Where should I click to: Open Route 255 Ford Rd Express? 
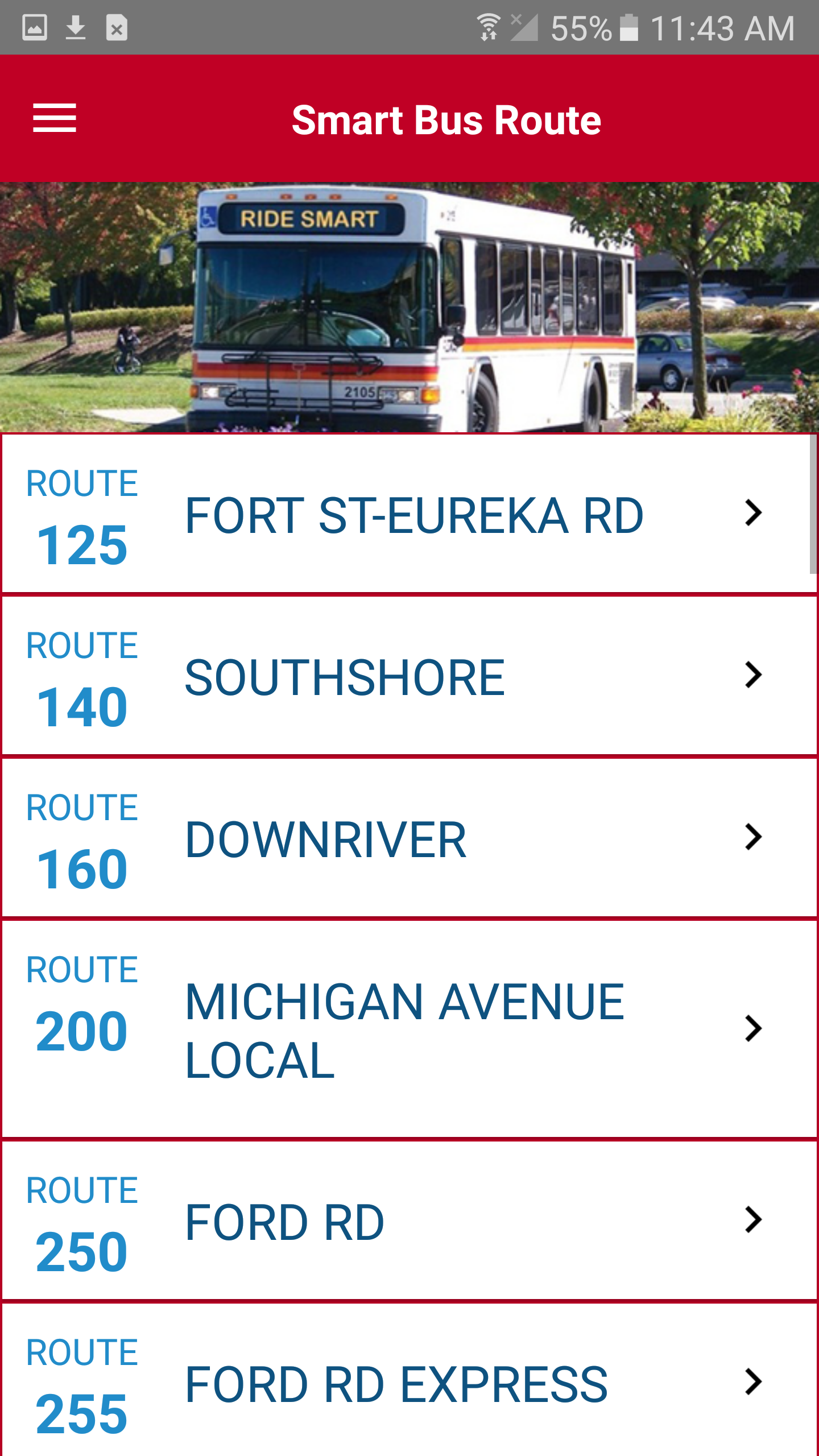[409, 1382]
